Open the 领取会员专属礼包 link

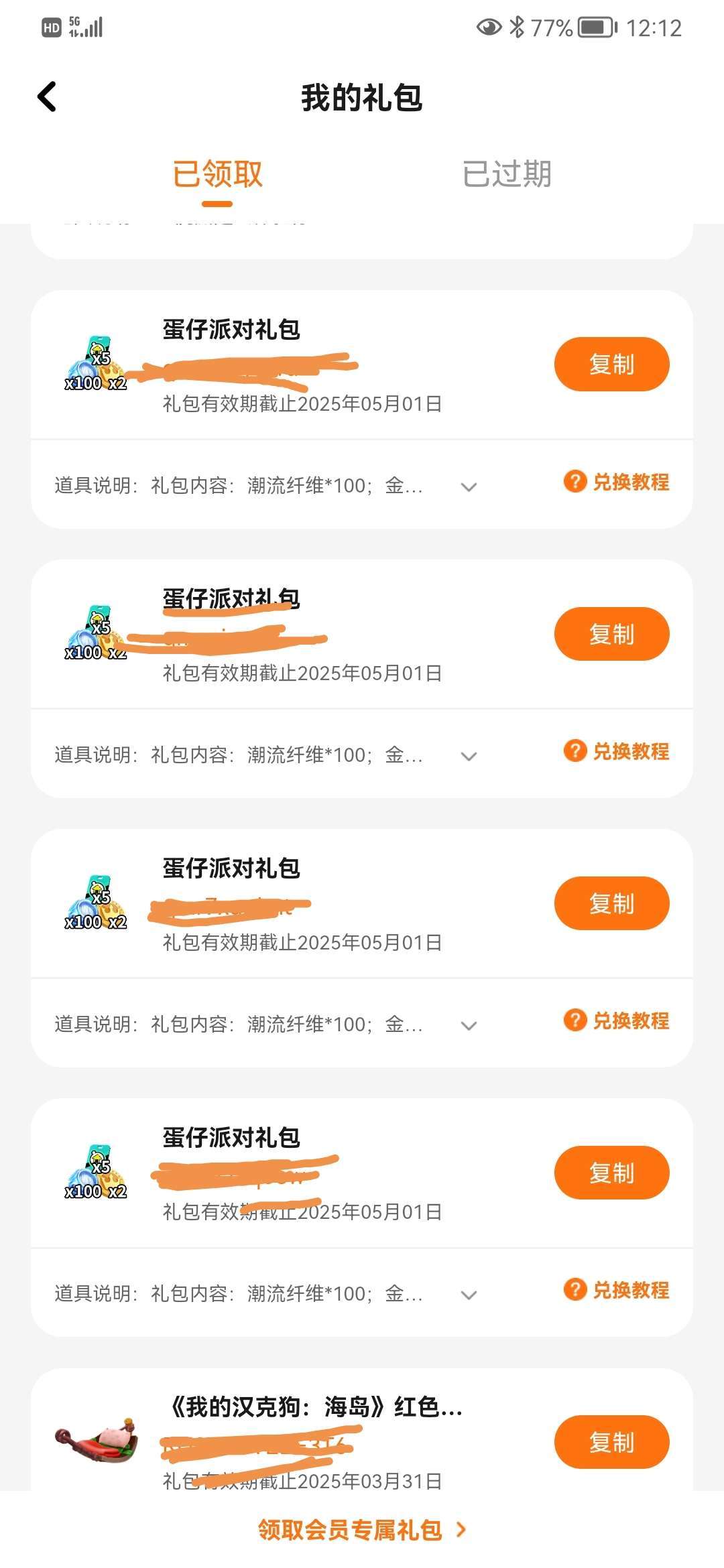pos(362,1530)
